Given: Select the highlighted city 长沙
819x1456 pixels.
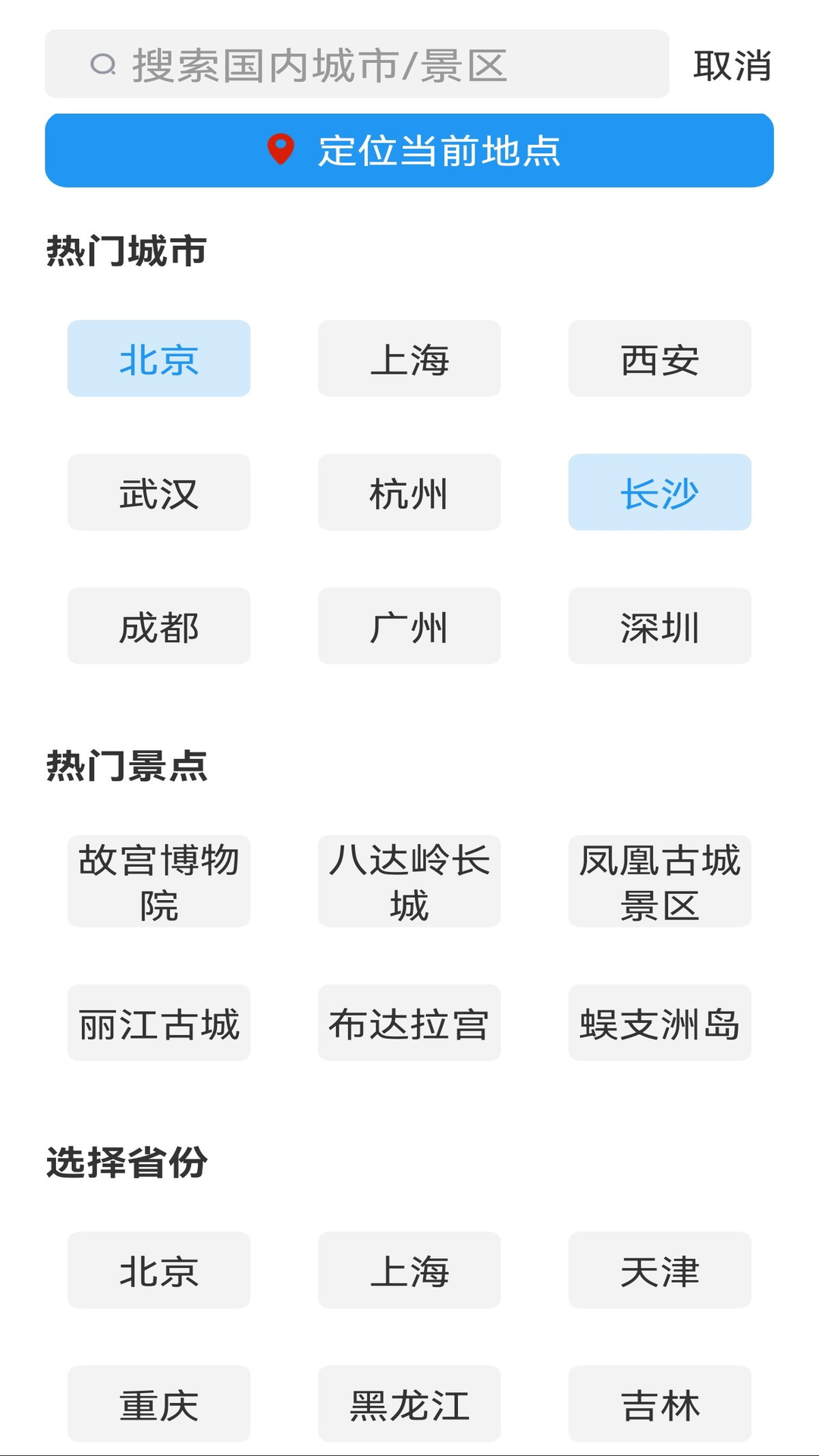Looking at the screenshot, I should click(x=659, y=492).
